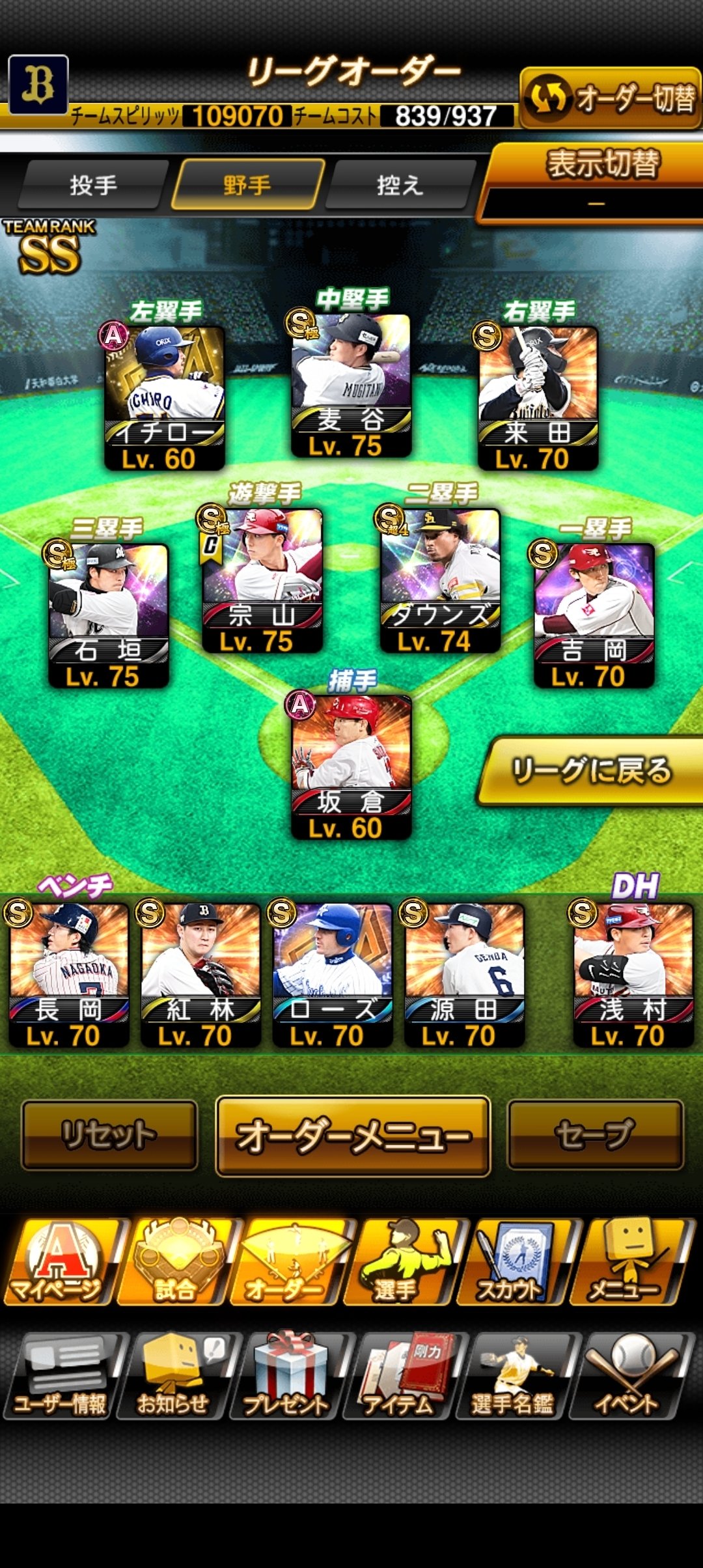Select center fielder 麦谷 card
The height and width of the screenshot is (1568, 703).
coord(351,385)
